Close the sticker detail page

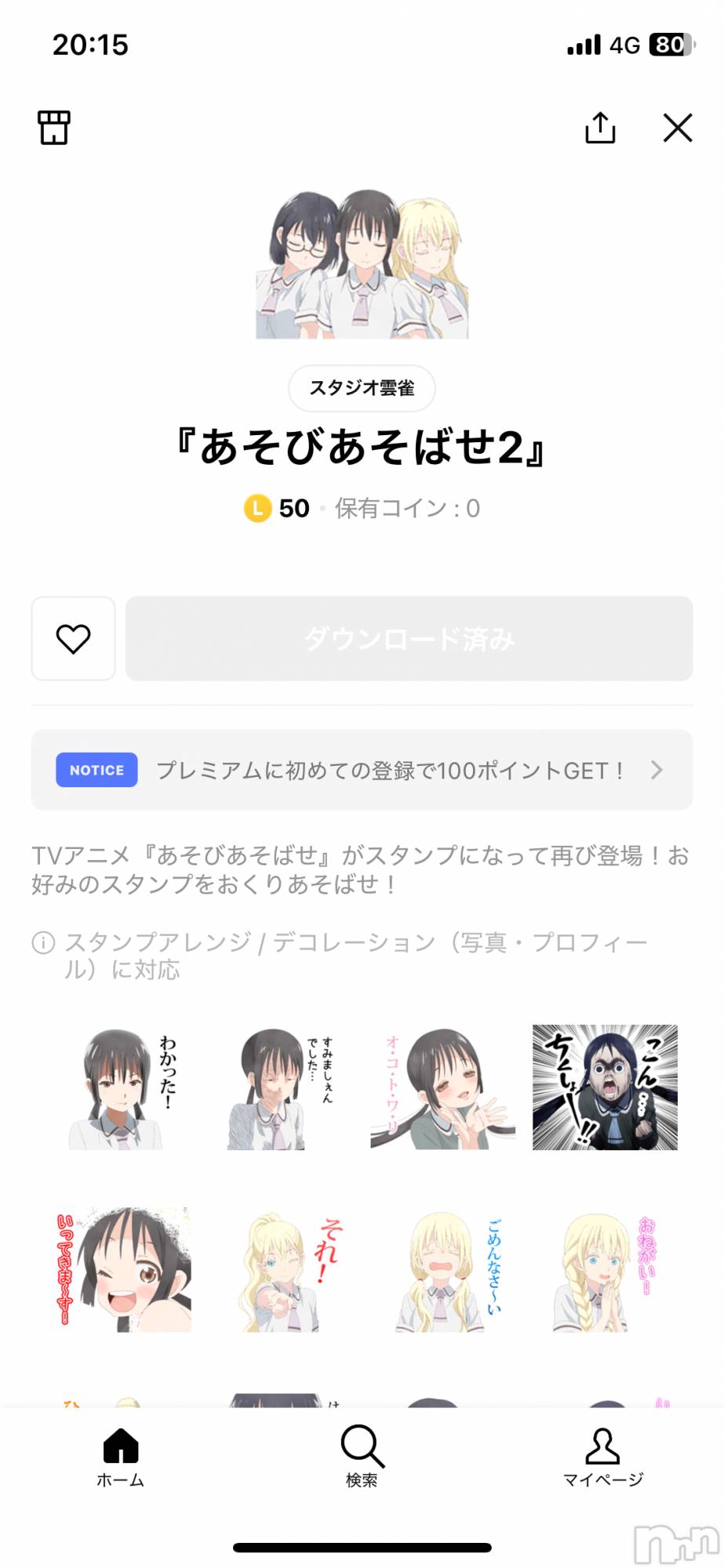point(677,127)
